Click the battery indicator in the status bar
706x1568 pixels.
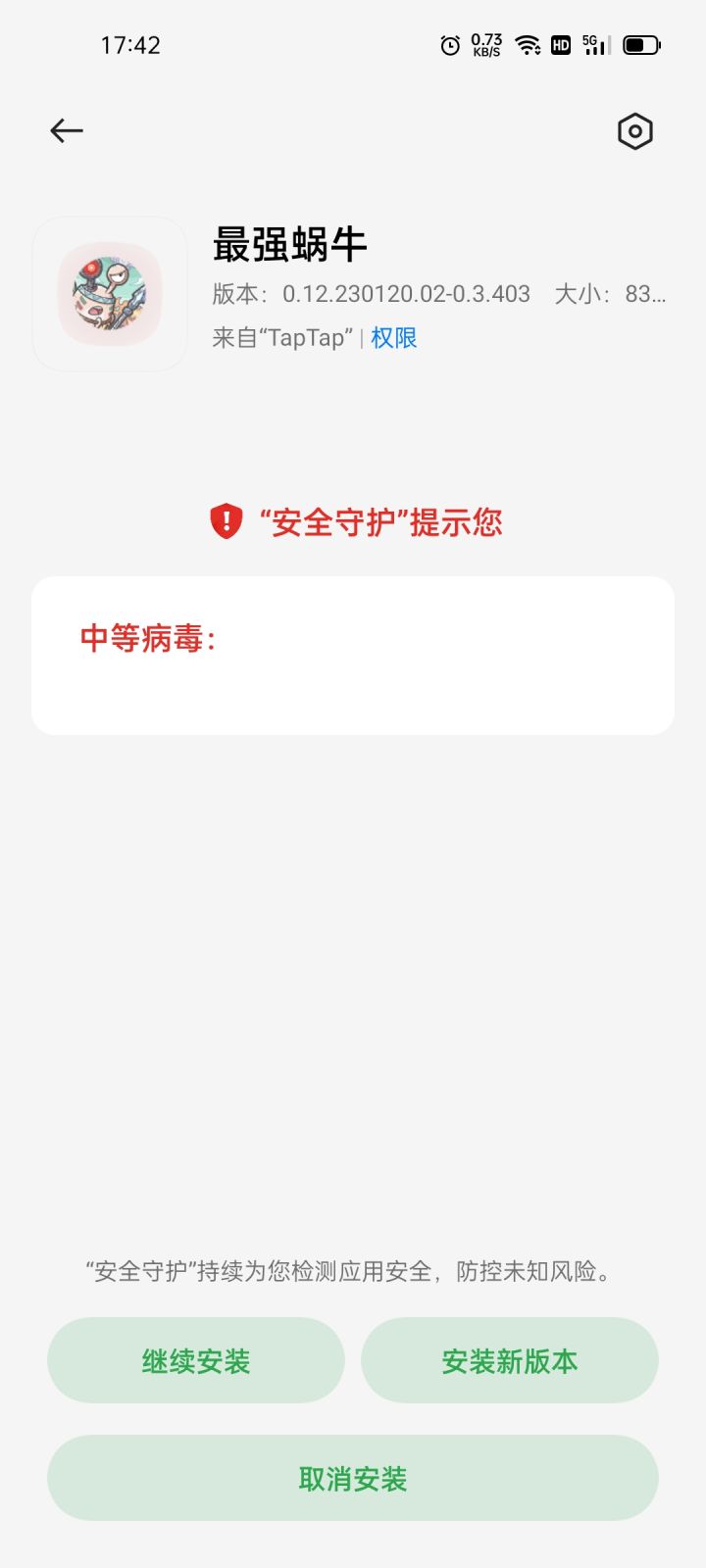pyautogui.click(x=642, y=44)
